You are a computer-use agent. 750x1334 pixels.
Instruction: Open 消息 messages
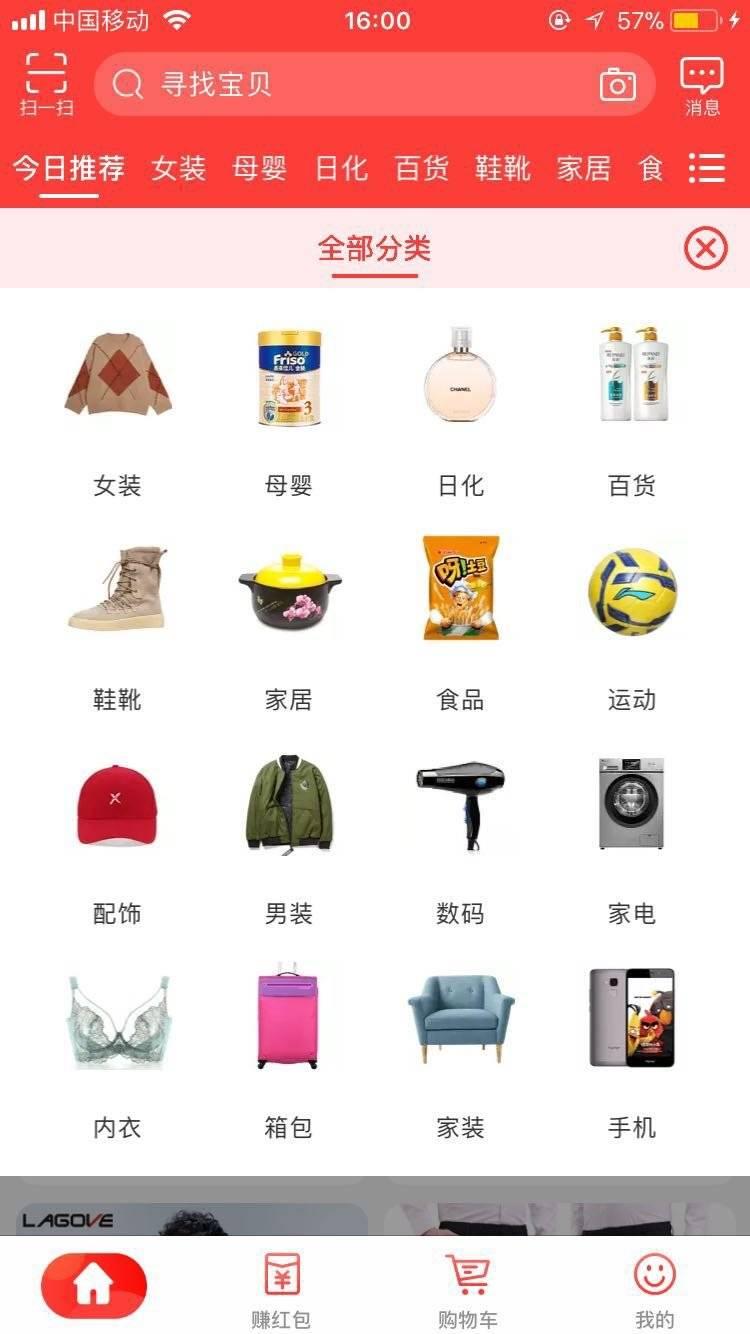703,84
